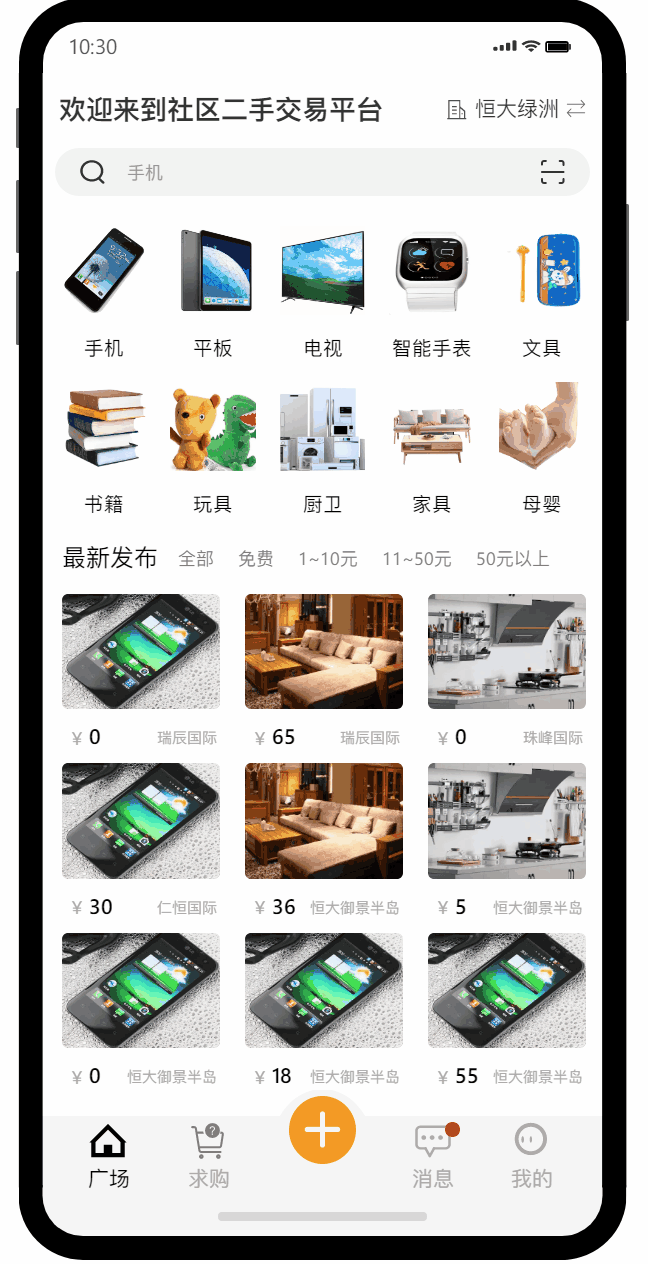Tap the orange plus button to post
The height and width of the screenshot is (1264, 648).
(322, 1129)
